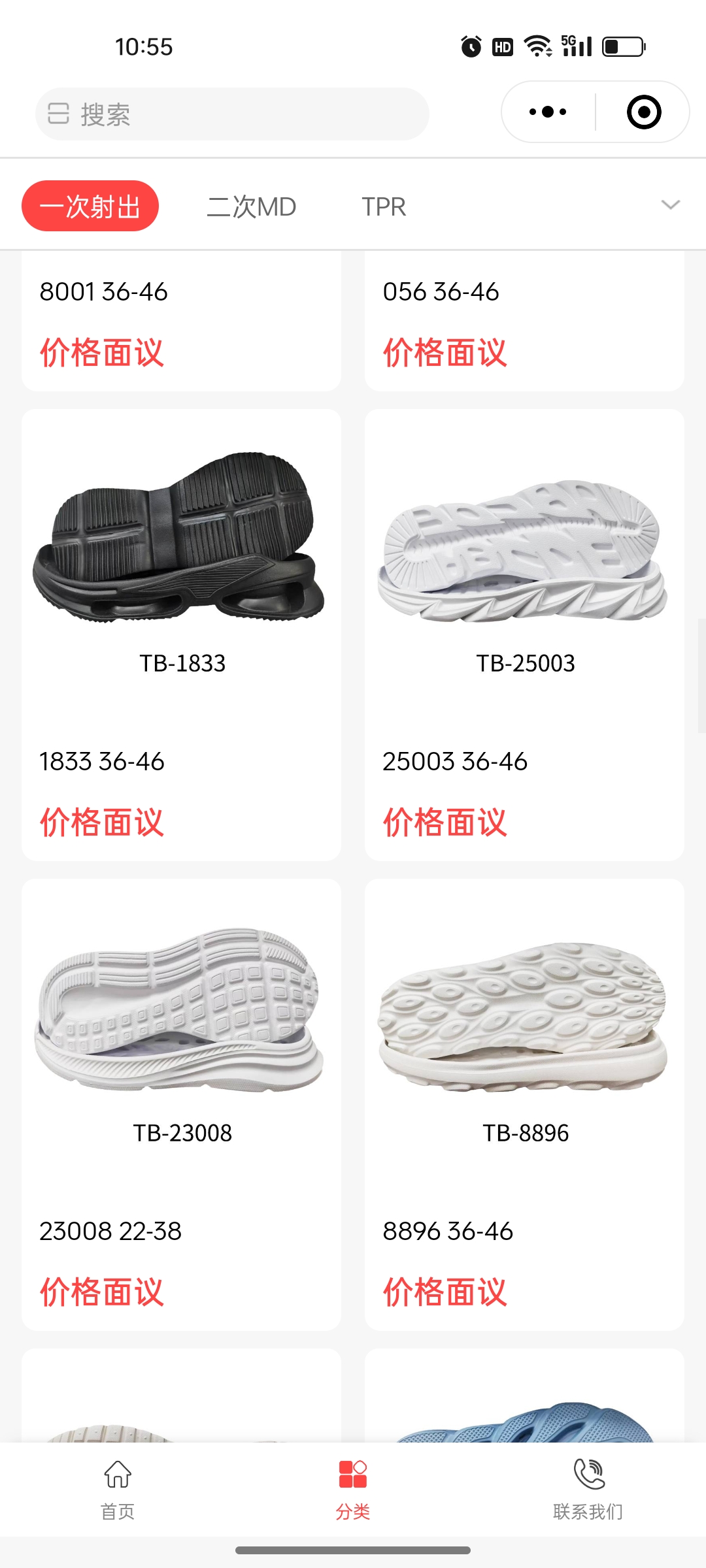Open the 056 36-46 product card
The height and width of the screenshot is (1568, 706).
(524, 321)
